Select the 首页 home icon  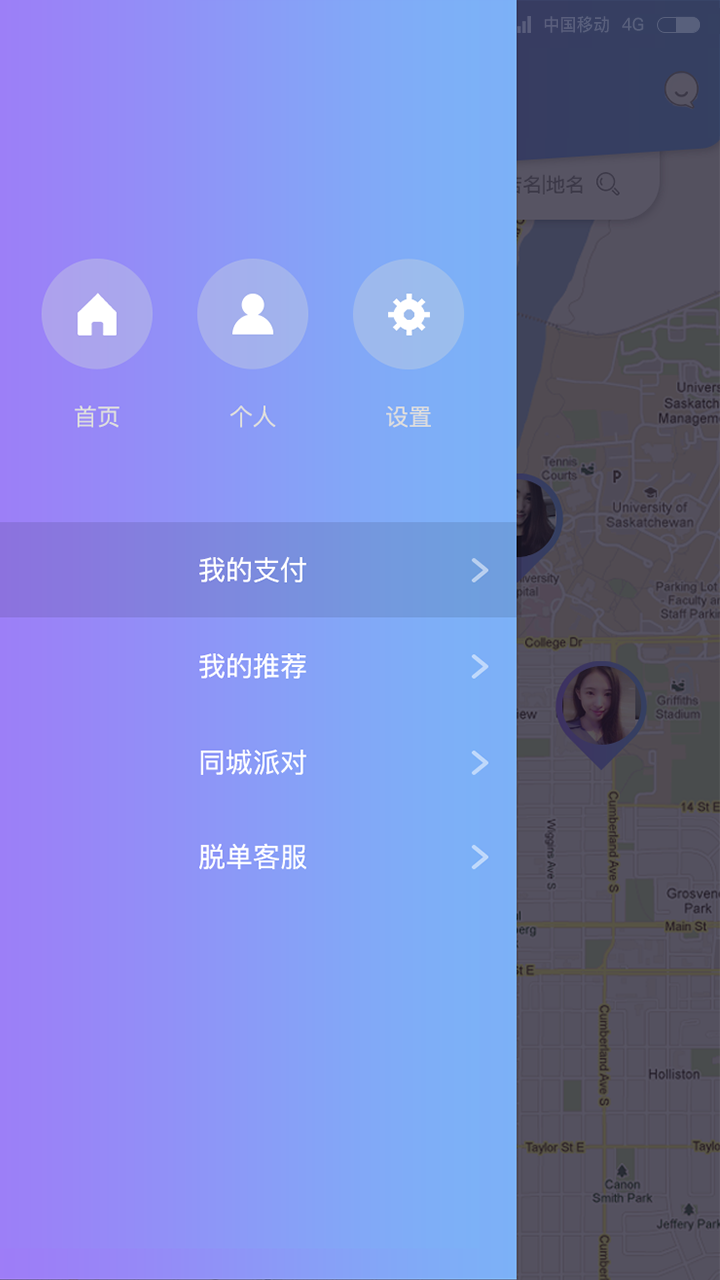[97, 313]
